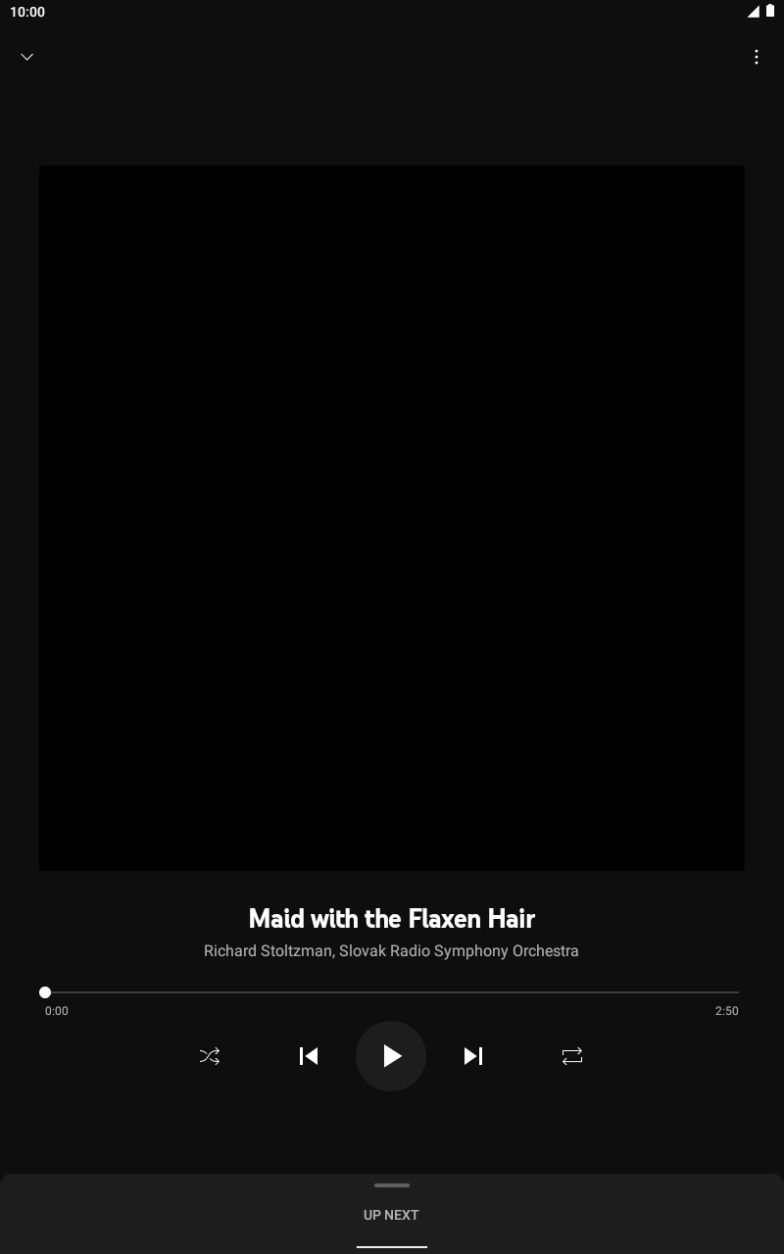Open the Up Next tab
Screen dimensions: 784x1254
coord(391,1215)
